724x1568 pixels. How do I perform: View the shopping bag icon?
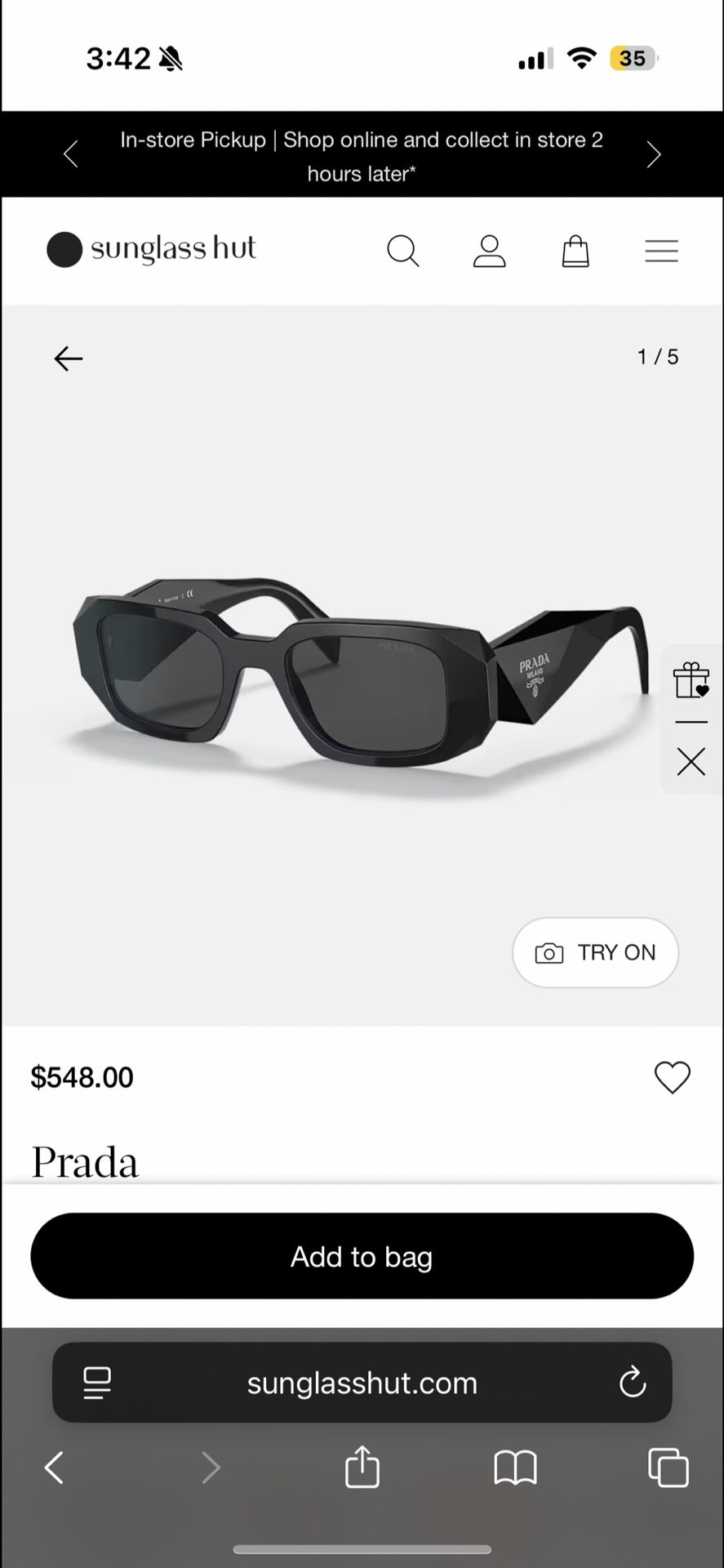pos(575,251)
